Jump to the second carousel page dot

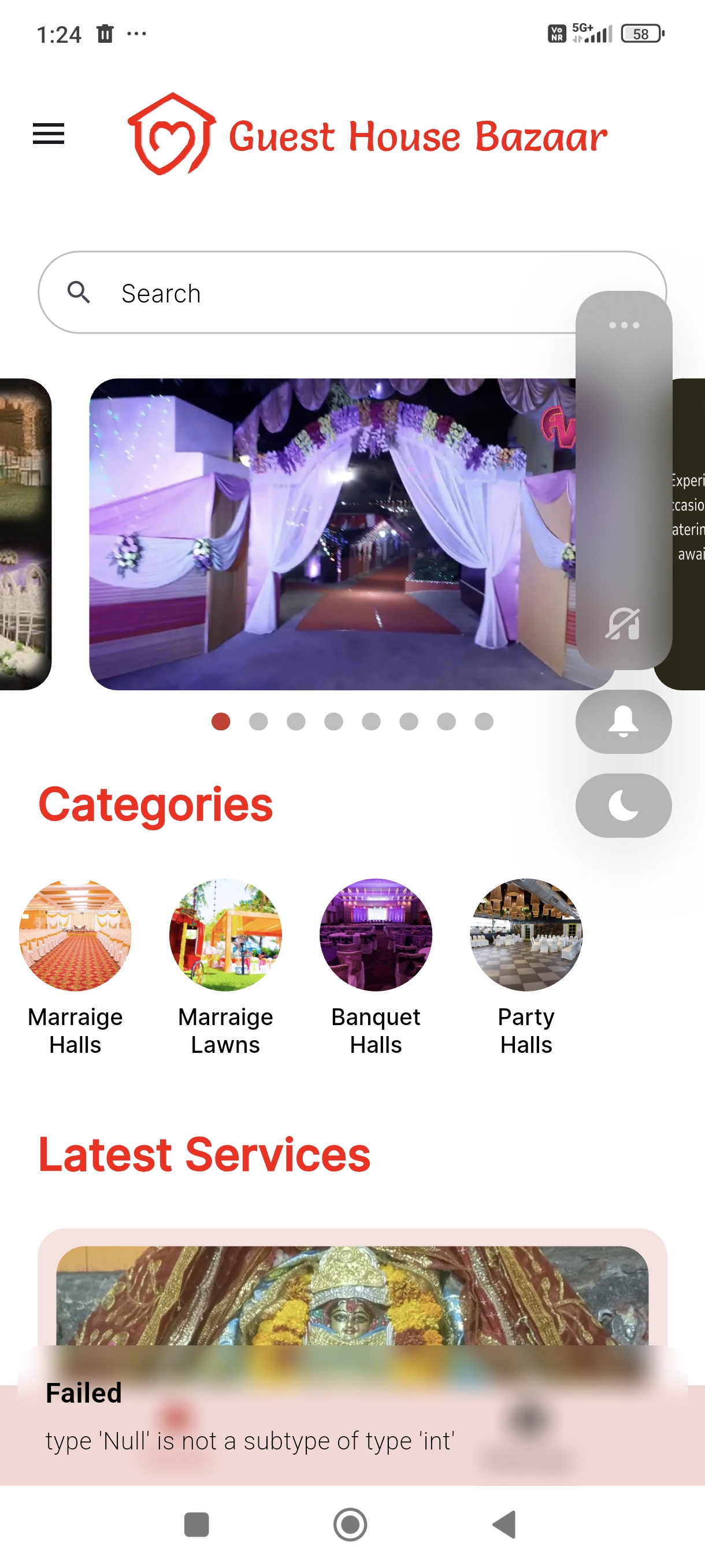click(x=258, y=722)
